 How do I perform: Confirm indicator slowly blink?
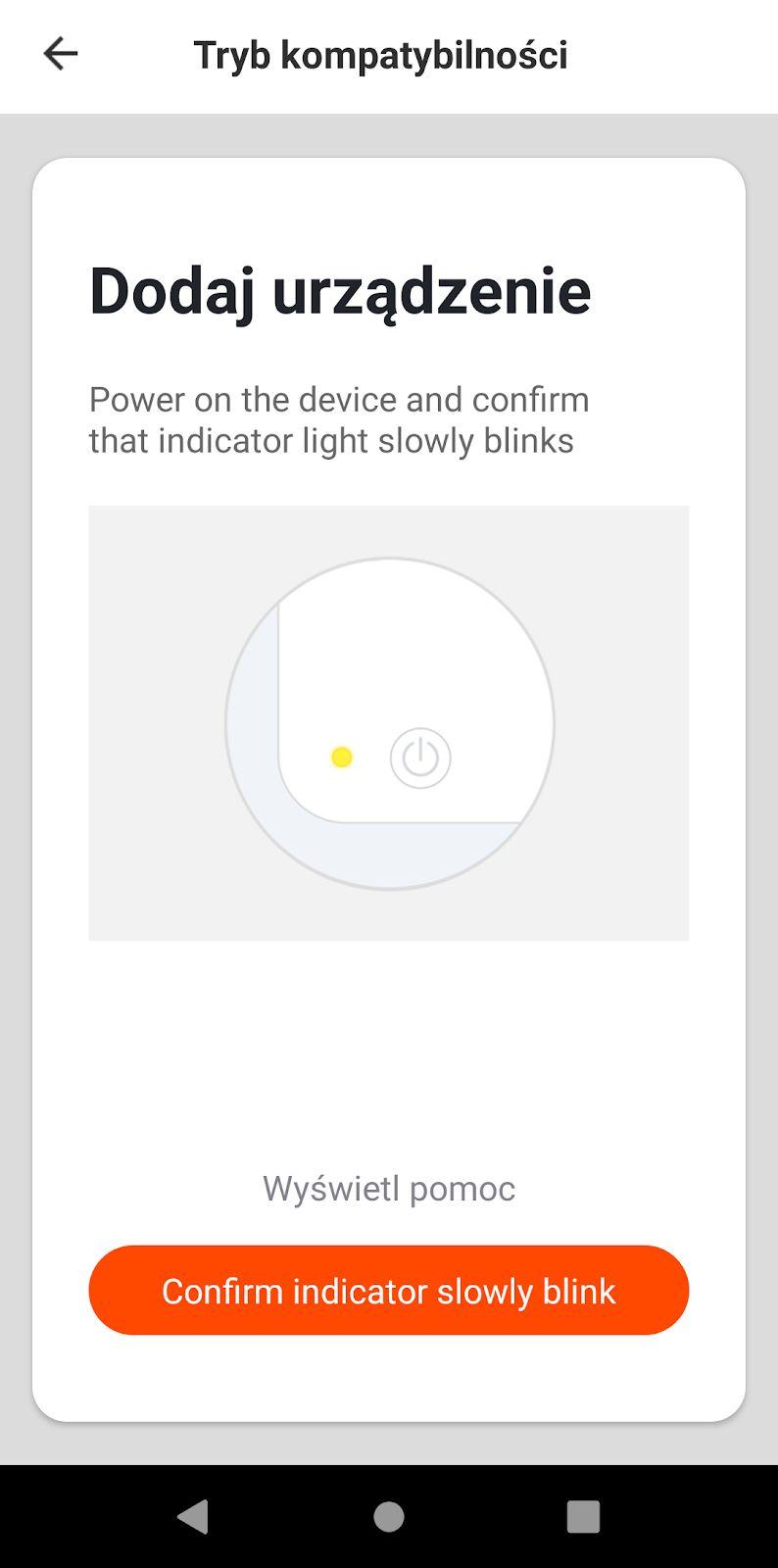click(389, 1291)
